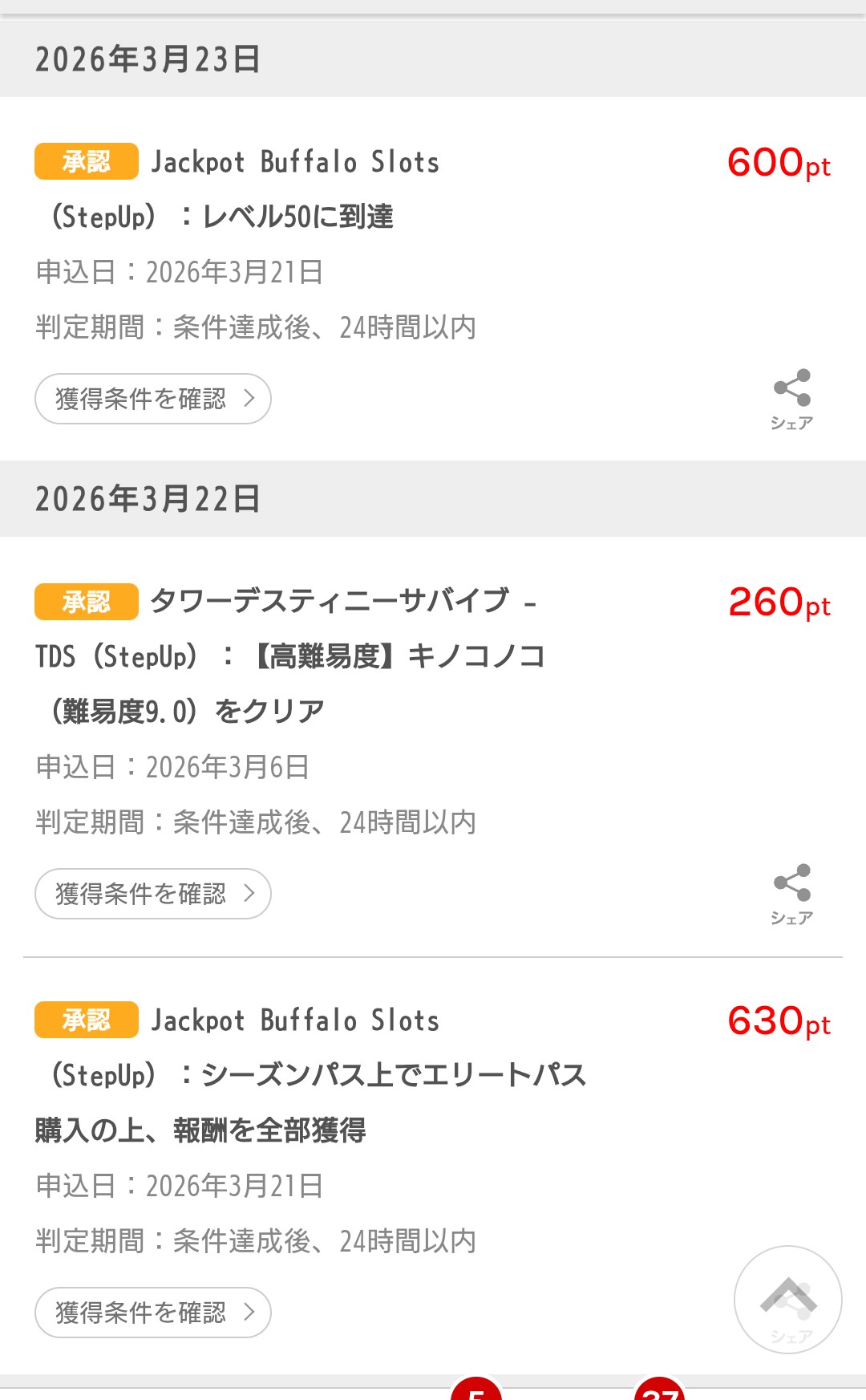Share the 600pt Jackpot Buffalo Slots entry
This screenshot has height=1400, width=866.
tap(791, 399)
